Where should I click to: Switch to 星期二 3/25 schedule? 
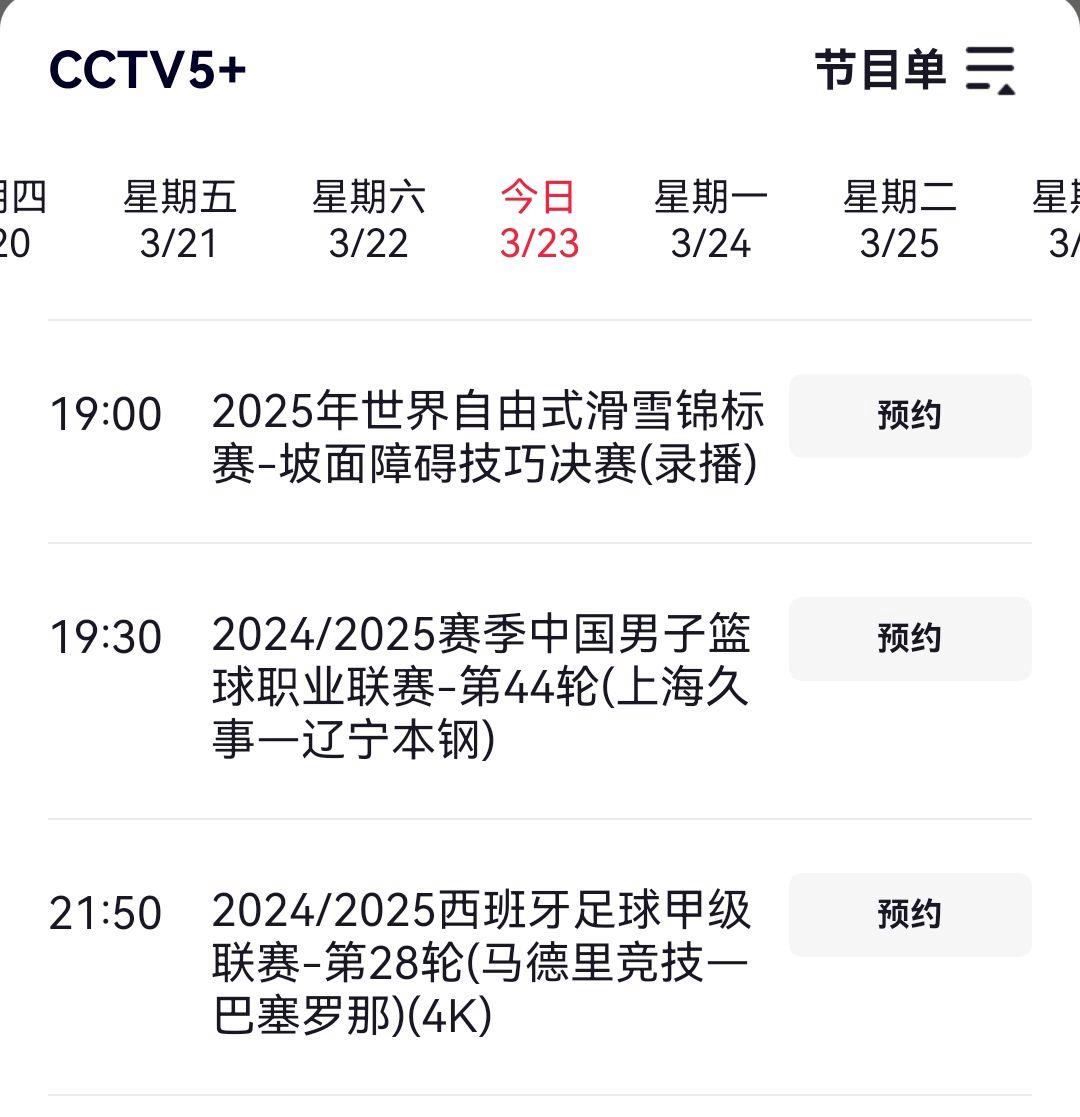(x=899, y=220)
